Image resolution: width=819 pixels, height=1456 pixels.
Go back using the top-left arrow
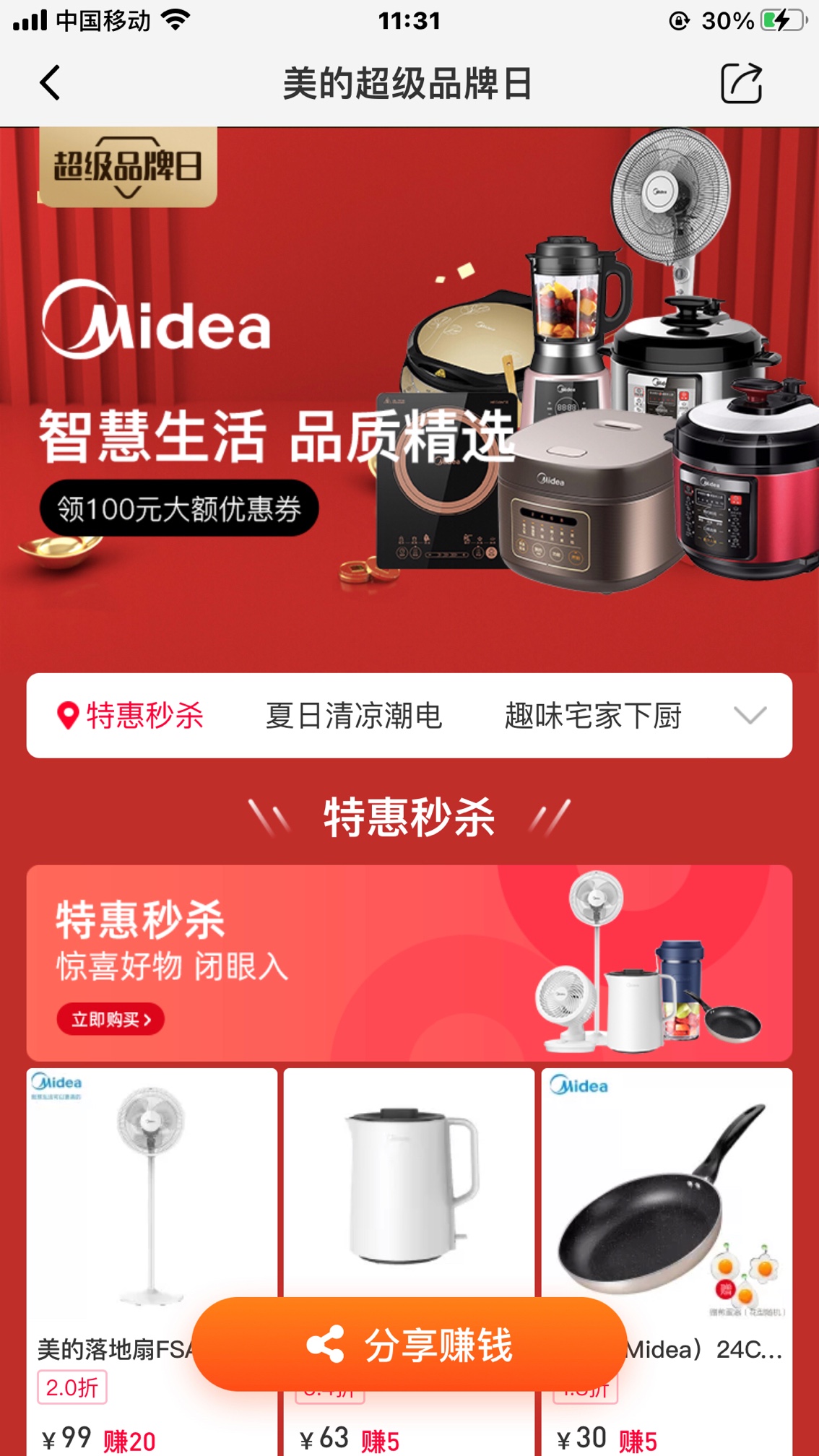pyautogui.click(x=50, y=83)
